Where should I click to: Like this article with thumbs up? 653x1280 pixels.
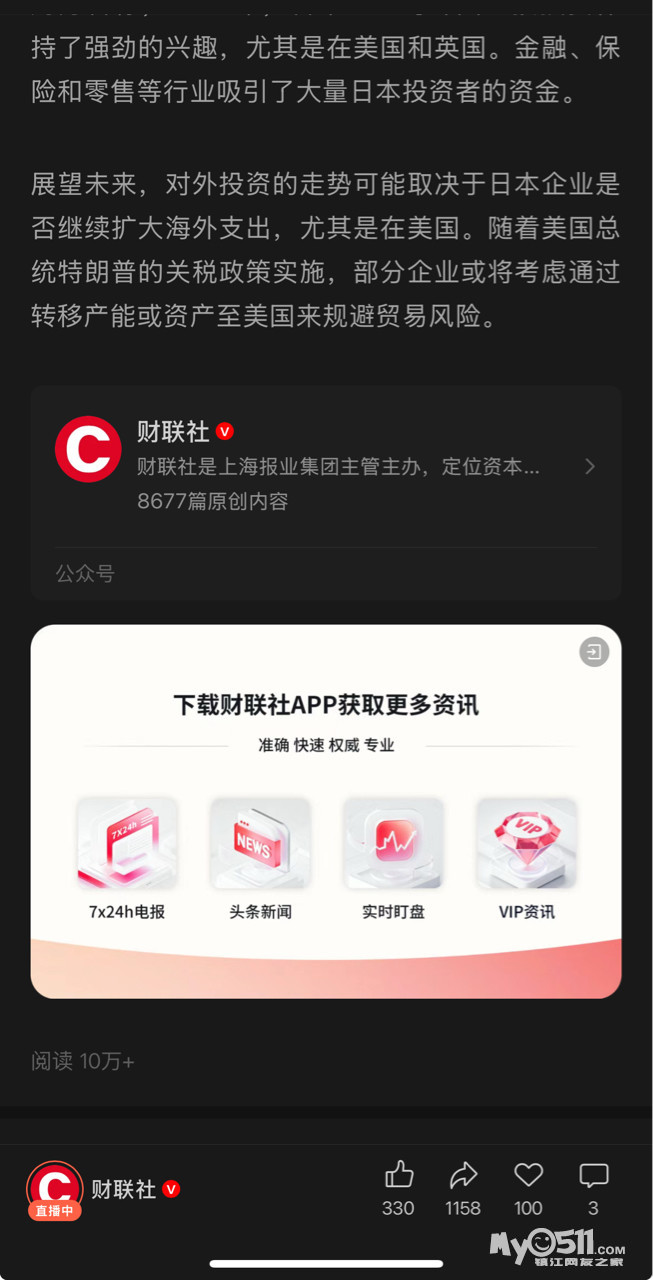tap(398, 1175)
